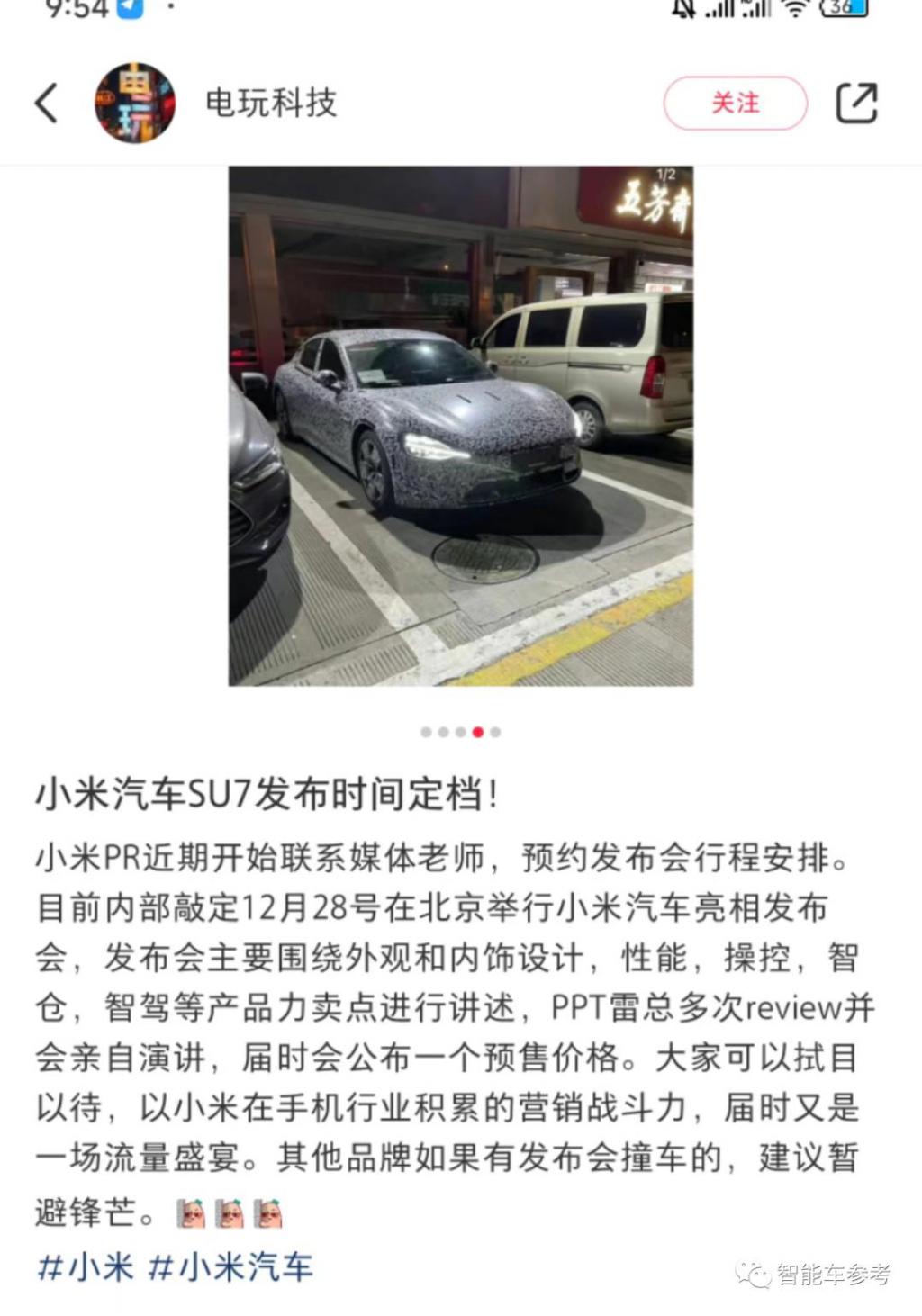Go back using the arrow
Screen dimensions: 922x1316
pyautogui.click(x=47, y=103)
